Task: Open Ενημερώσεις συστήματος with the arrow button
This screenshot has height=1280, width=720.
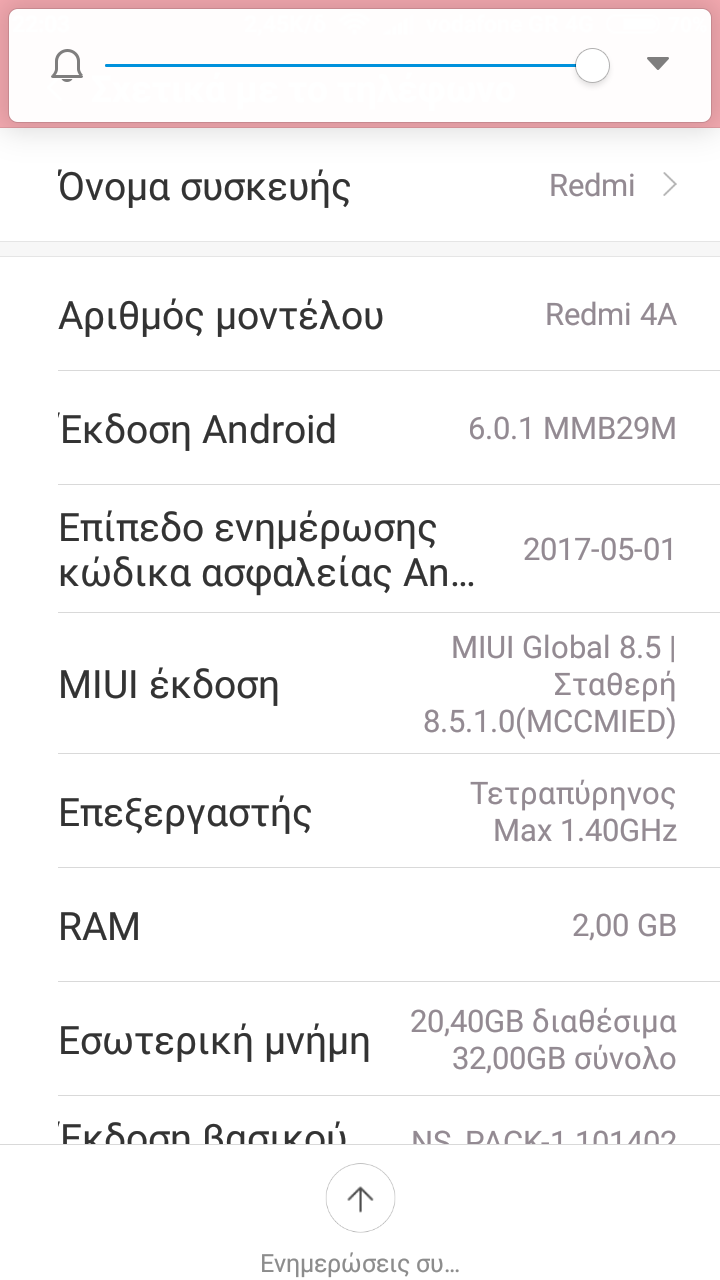Action: pyautogui.click(x=360, y=1198)
